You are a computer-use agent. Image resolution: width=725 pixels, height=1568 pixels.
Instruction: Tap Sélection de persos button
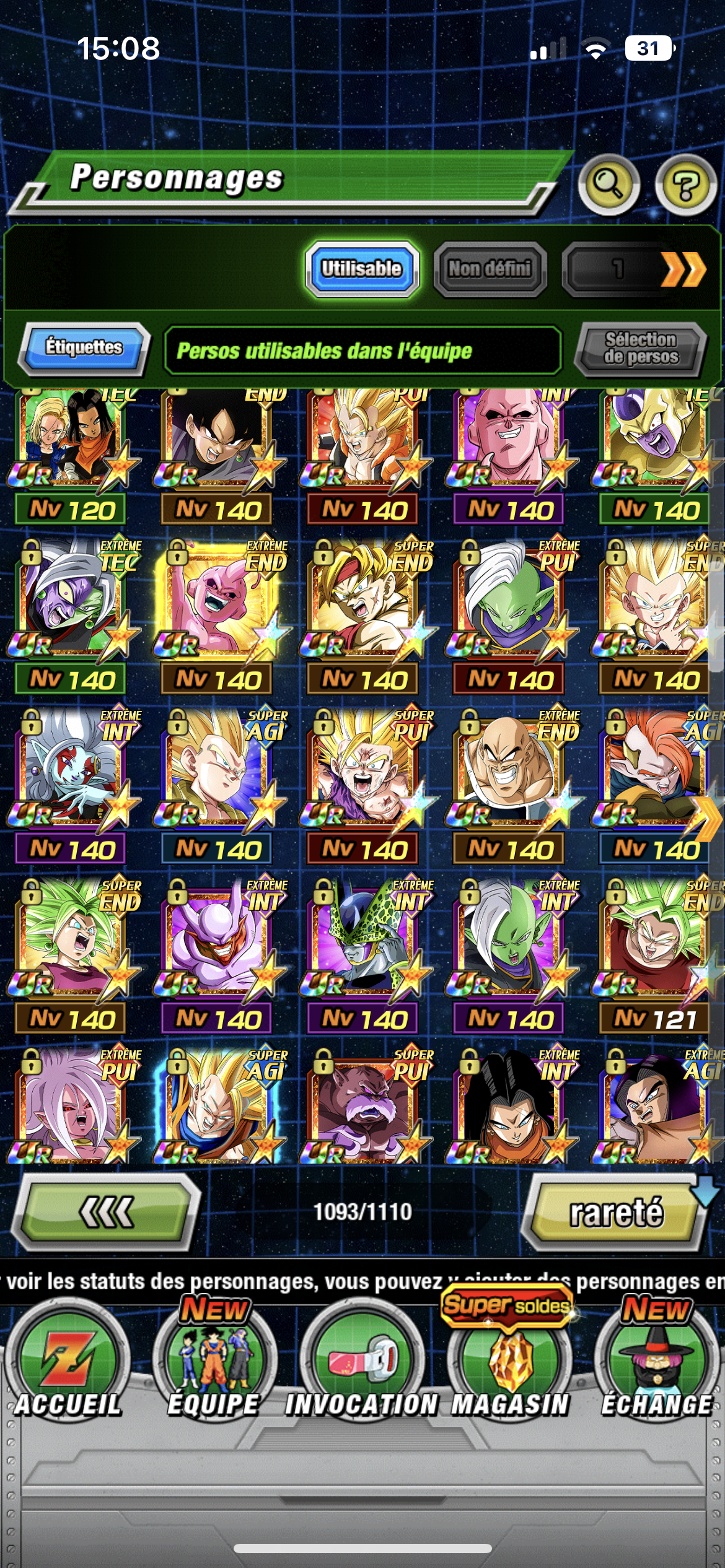(640, 349)
